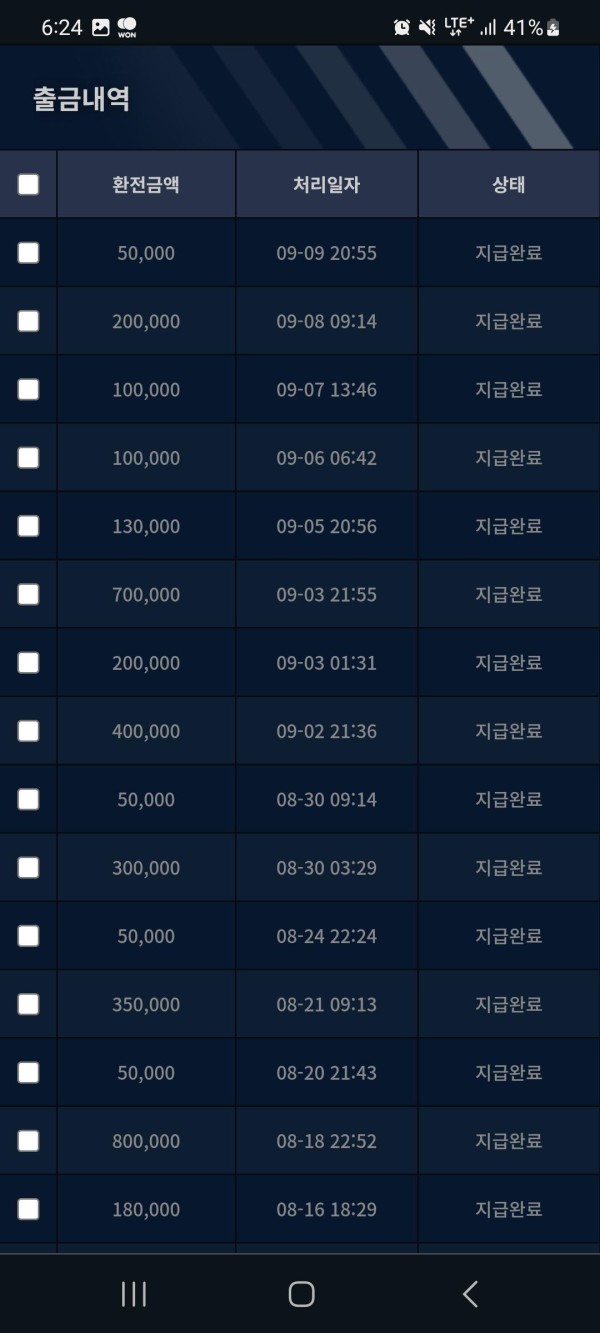
Task: Select the 180,000 row dated 08-16 18:29
Action: coord(28,1209)
